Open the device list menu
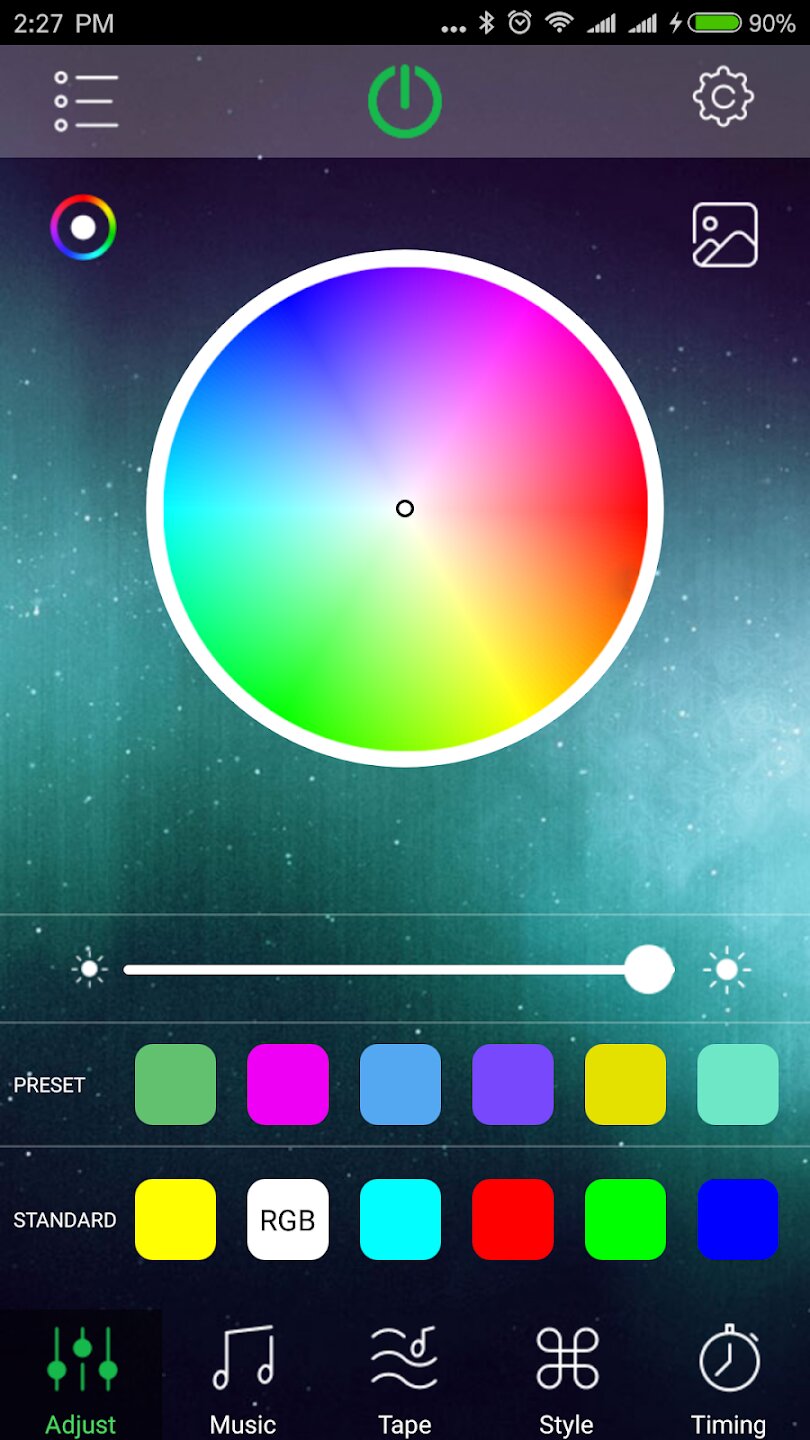This screenshot has width=810, height=1440. (86, 101)
